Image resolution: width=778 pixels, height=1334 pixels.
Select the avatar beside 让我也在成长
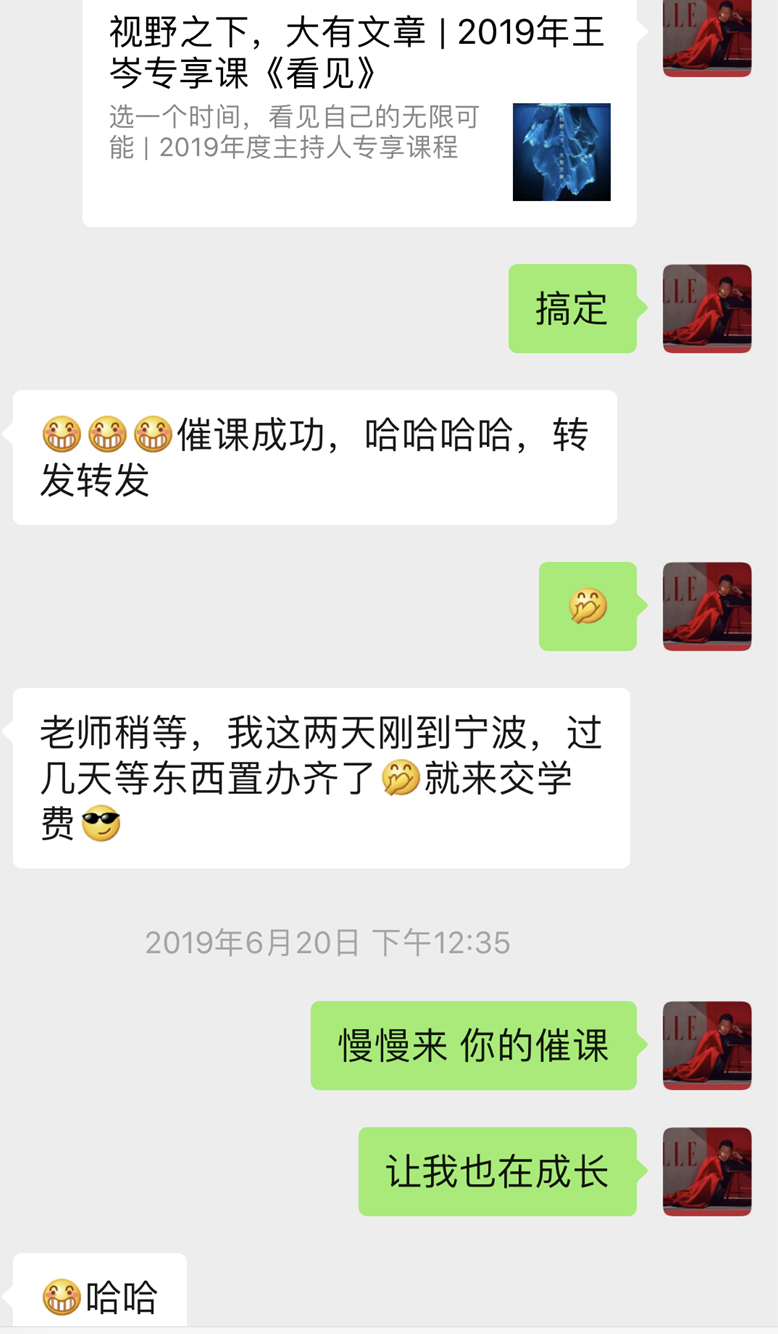pyautogui.click(x=706, y=1171)
